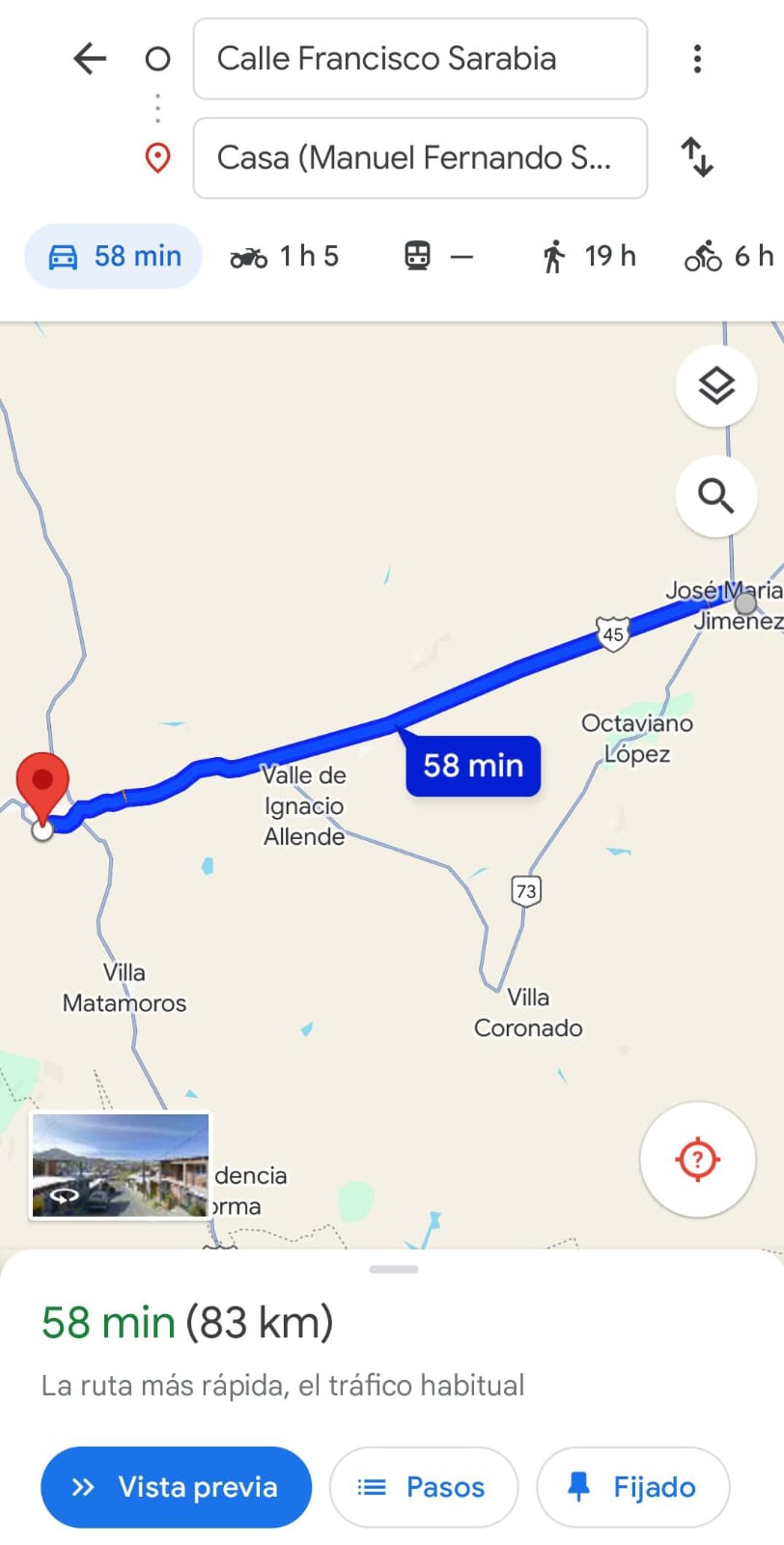The width and height of the screenshot is (784, 1545).
Task: Open the Street View thumbnail
Action: (121, 1166)
